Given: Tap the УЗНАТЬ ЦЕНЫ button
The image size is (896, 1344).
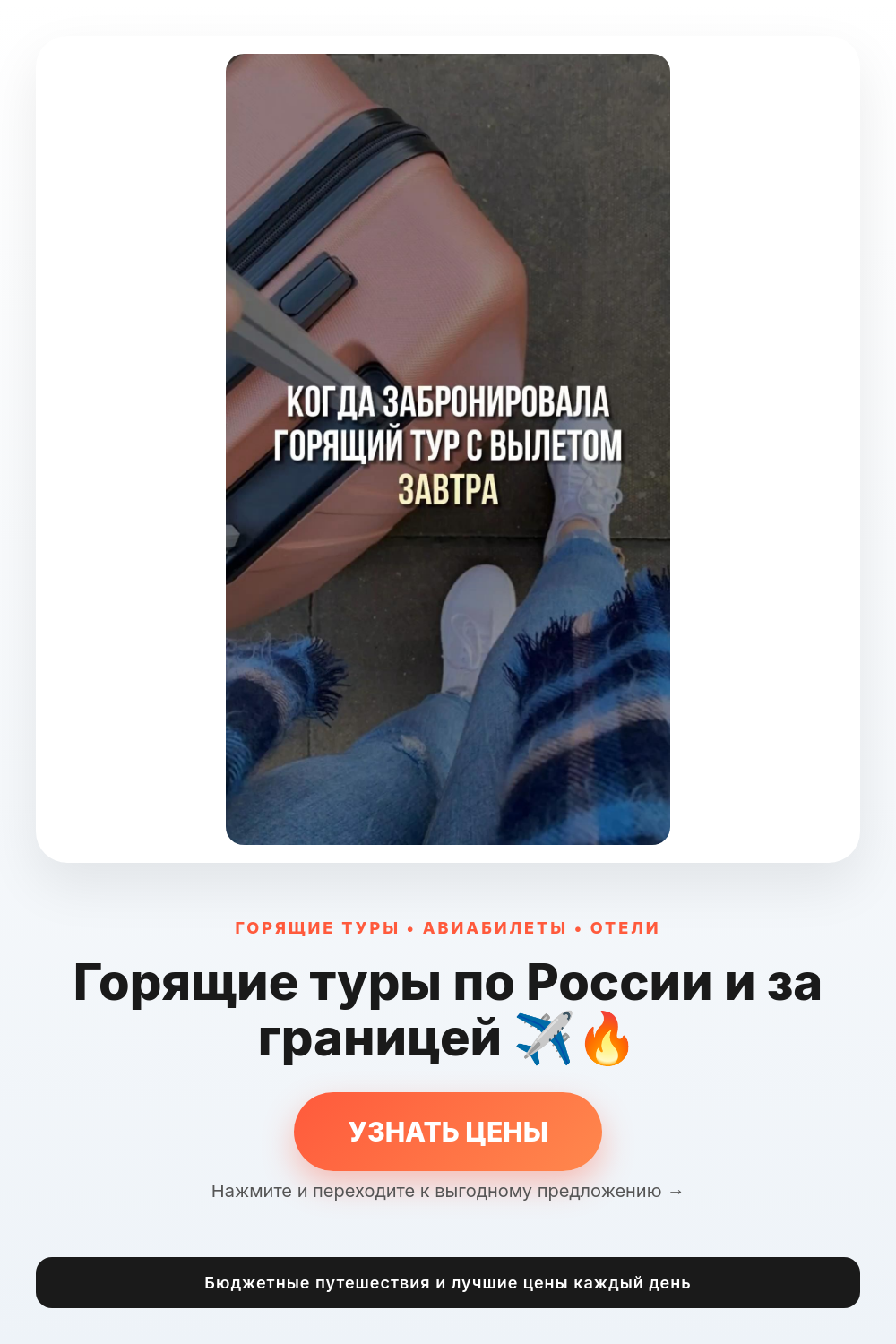Looking at the screenshot, I should coord(448,1131).
